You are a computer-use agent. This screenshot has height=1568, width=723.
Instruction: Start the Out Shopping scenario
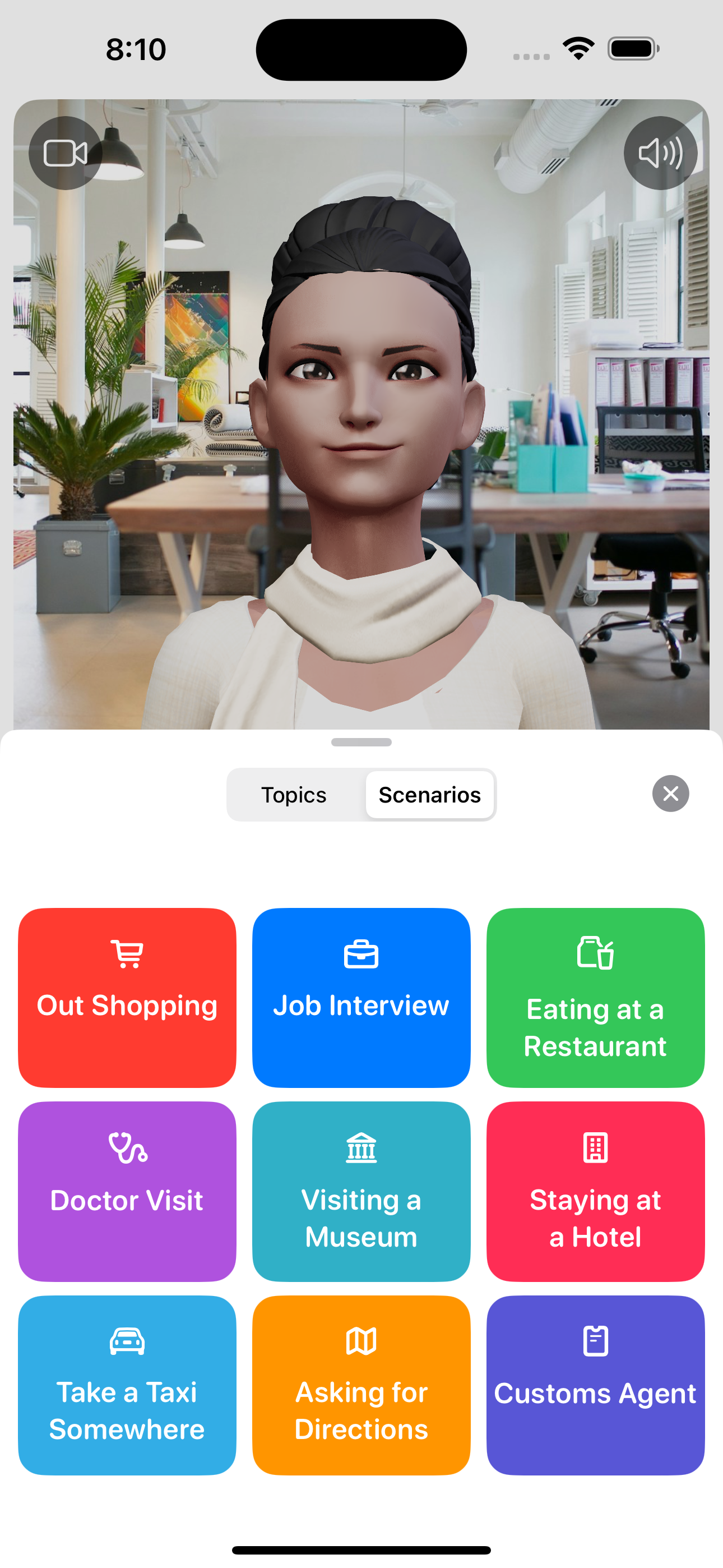pyautogui.click(x=127, y=998)
